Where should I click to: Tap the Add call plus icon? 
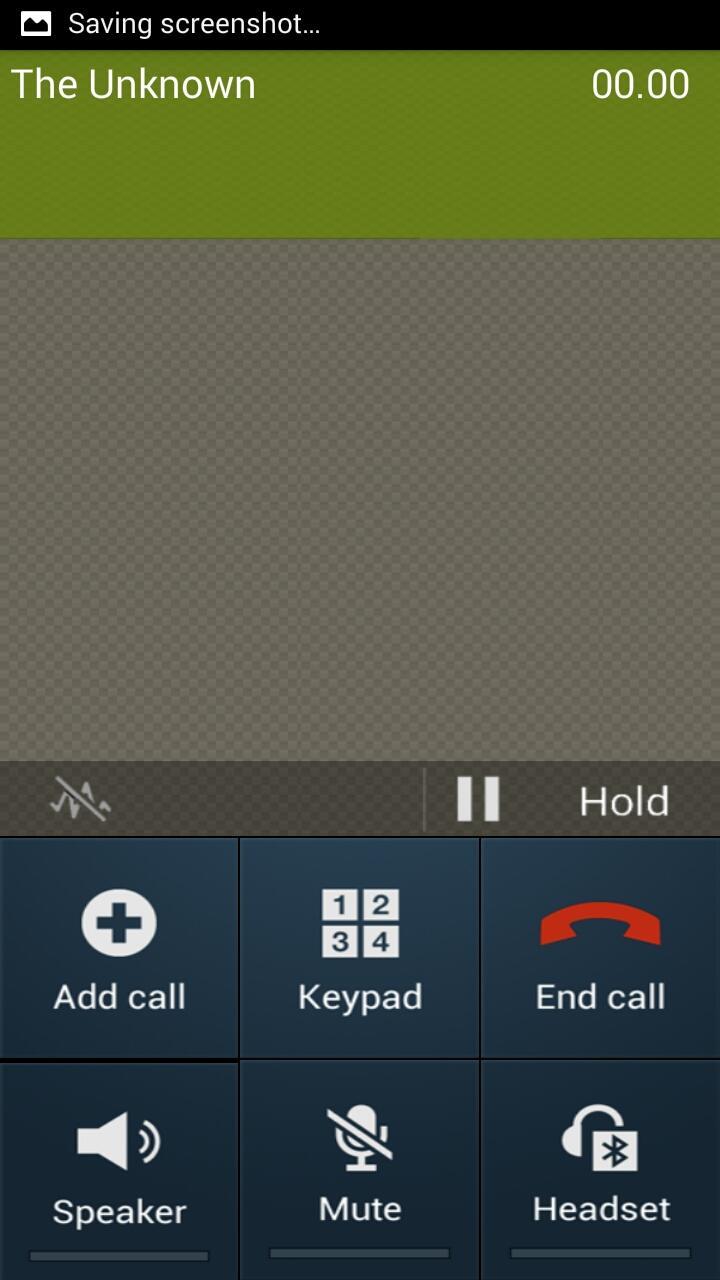(x=118, y=921)
